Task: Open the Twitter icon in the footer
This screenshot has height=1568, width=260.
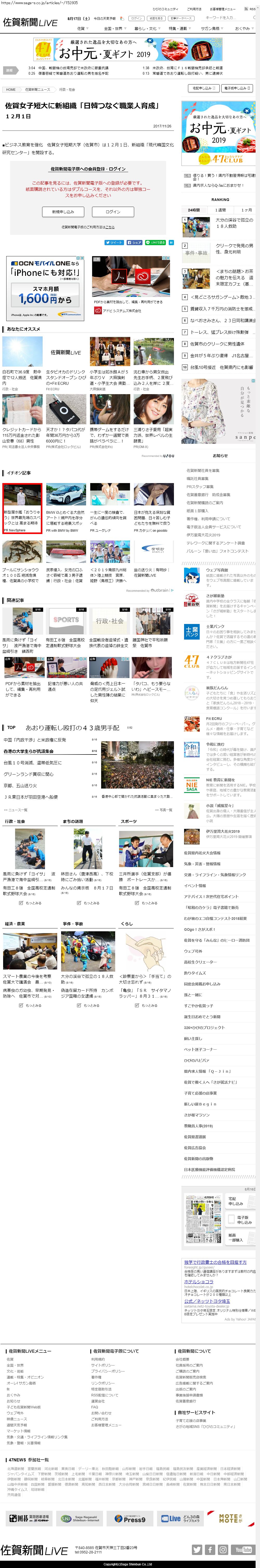Action: click(x=197, y=1550)
